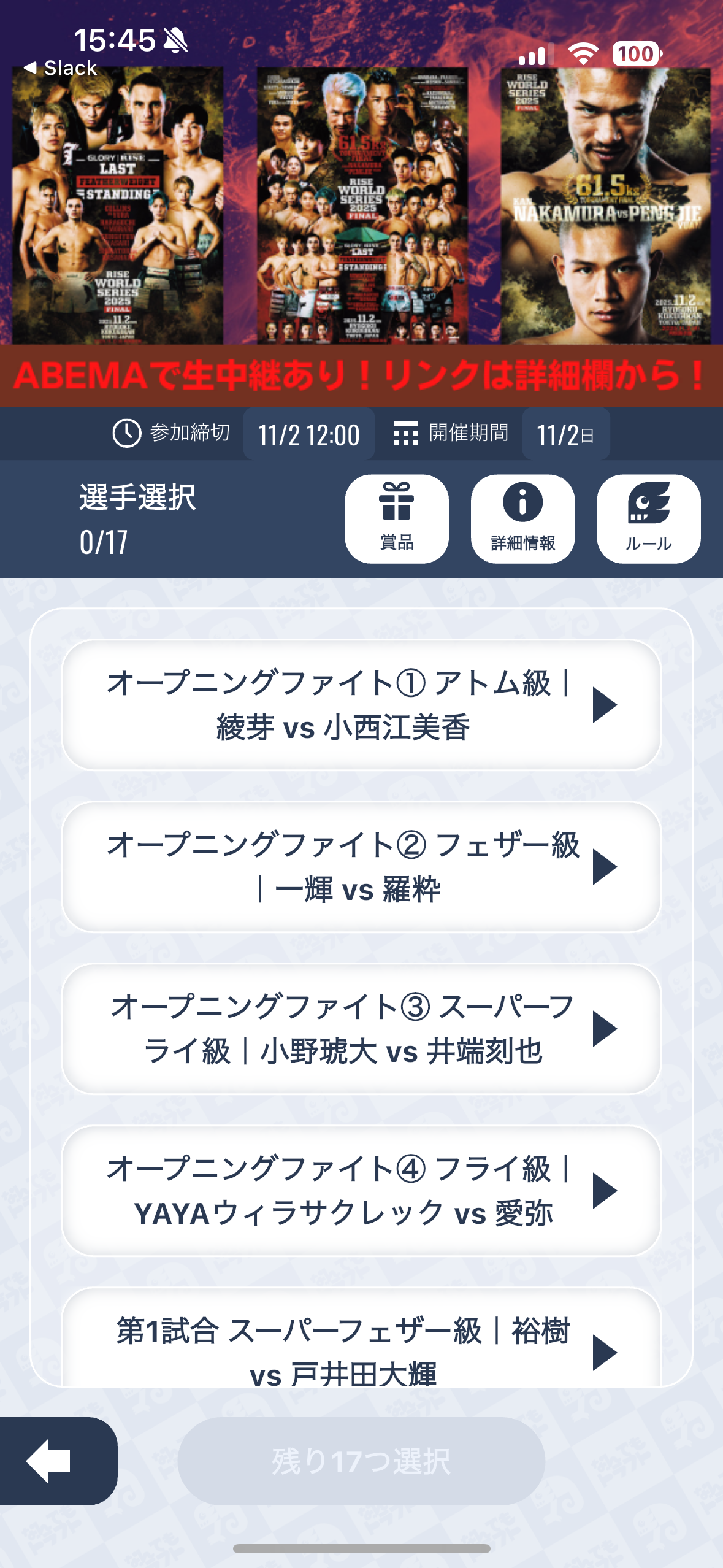Open 詳細情報 details info
723x1568 pixels.
(522, 518)
